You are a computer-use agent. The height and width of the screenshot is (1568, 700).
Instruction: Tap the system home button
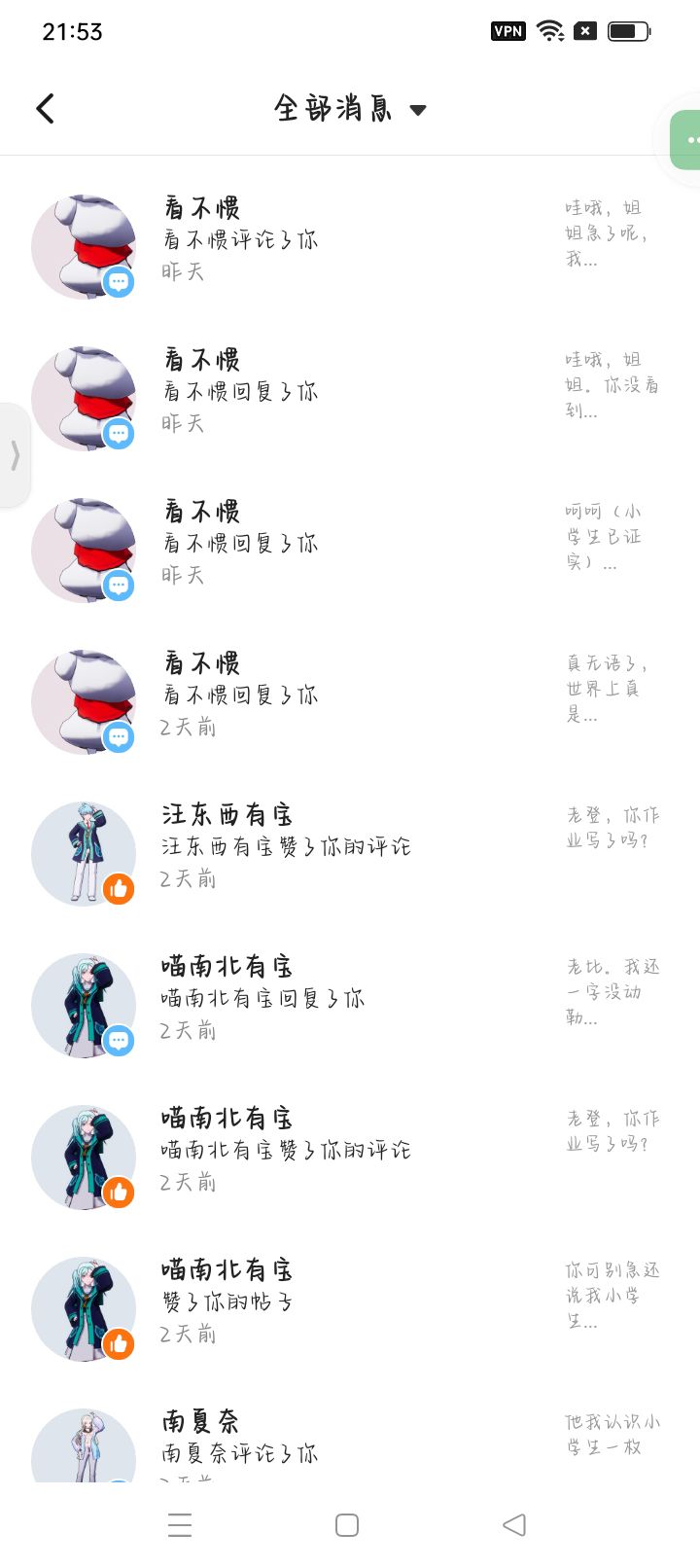(x=347, y=1524)
